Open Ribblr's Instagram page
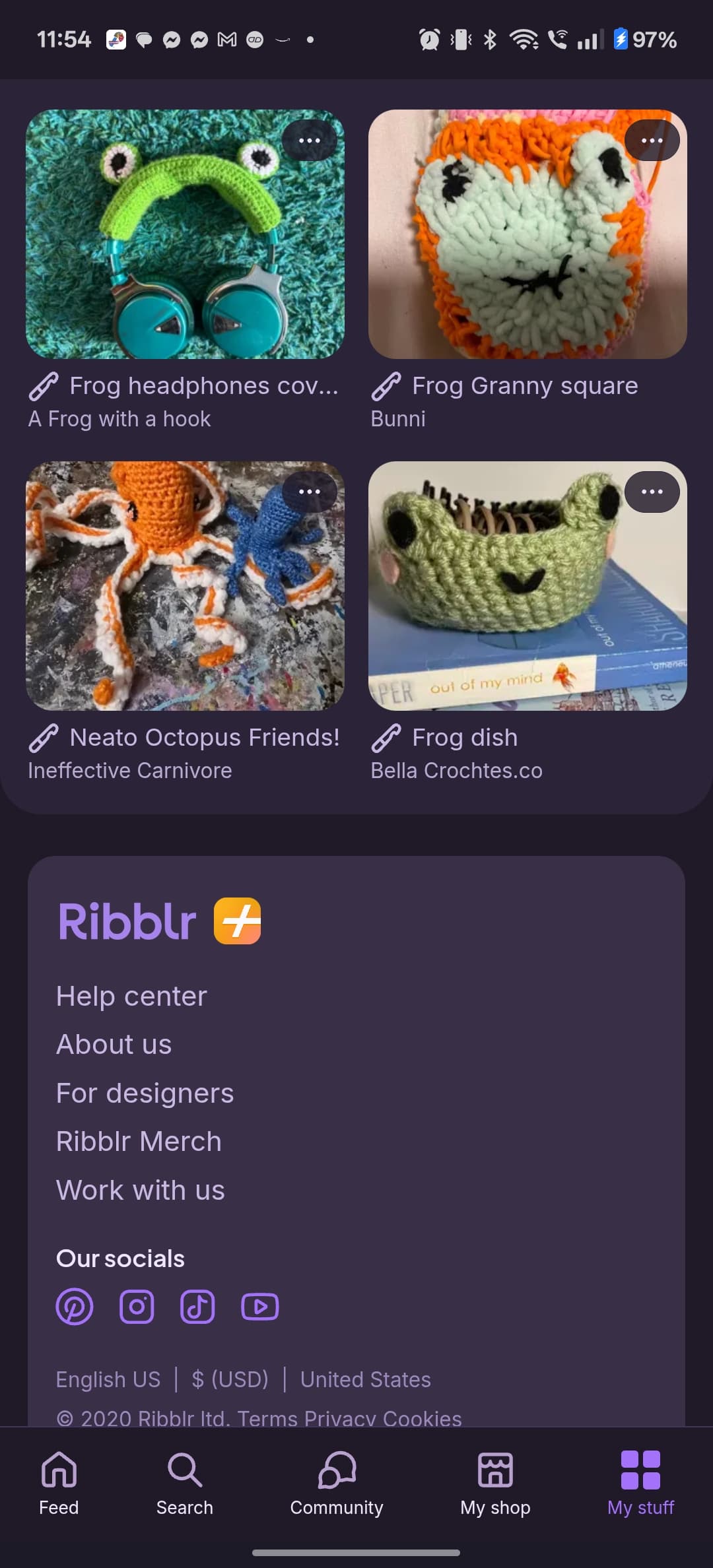 (137, 1307)
